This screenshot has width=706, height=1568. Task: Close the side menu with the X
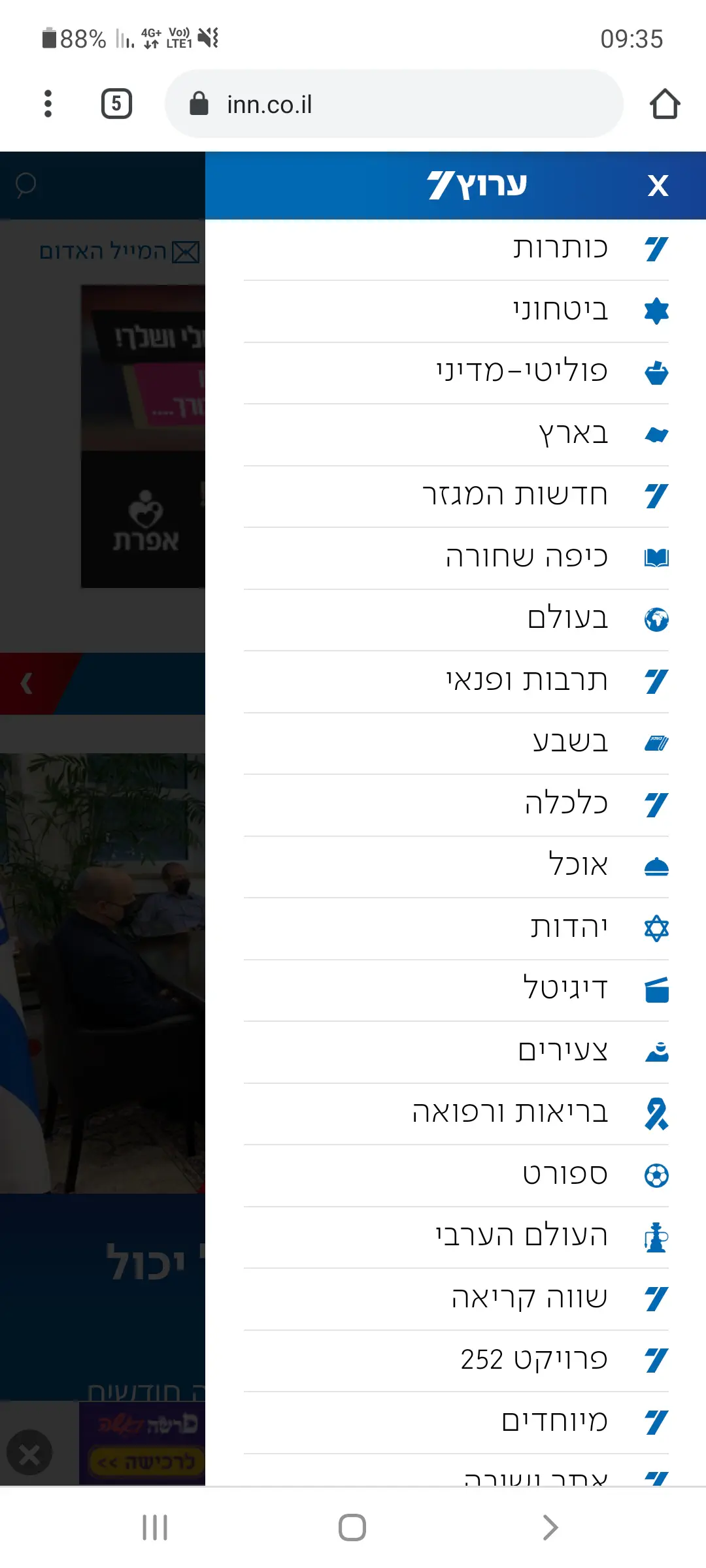point(658,186)
